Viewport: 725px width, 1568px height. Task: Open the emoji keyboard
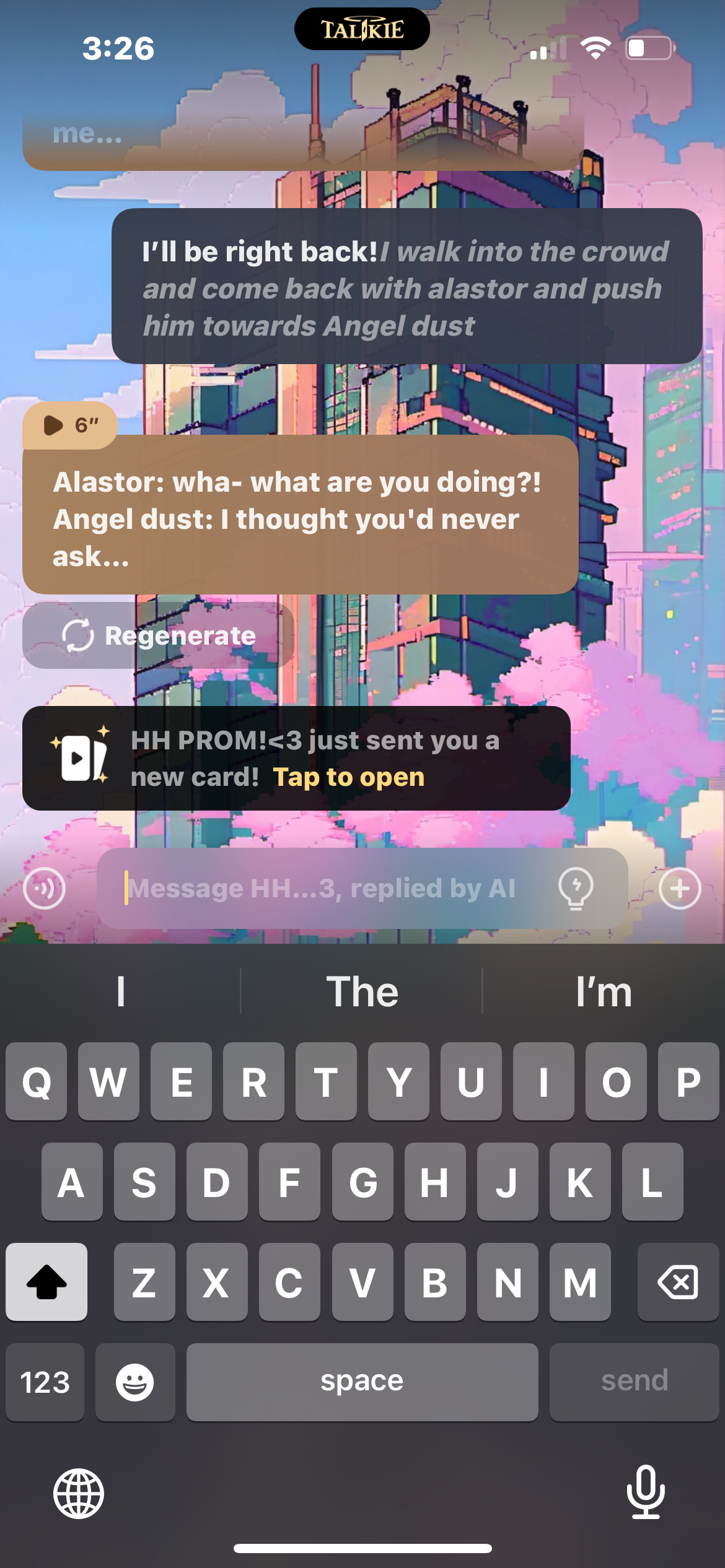coord(135,1382)
